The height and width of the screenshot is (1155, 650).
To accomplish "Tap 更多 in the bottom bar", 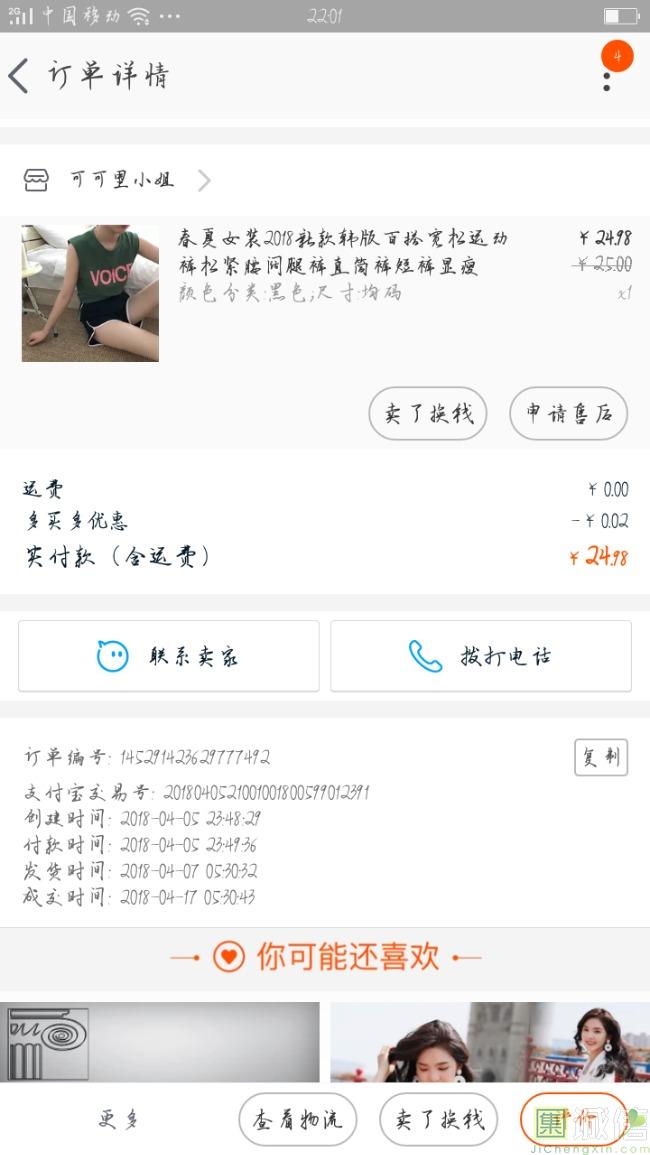I will [118, 1119].
